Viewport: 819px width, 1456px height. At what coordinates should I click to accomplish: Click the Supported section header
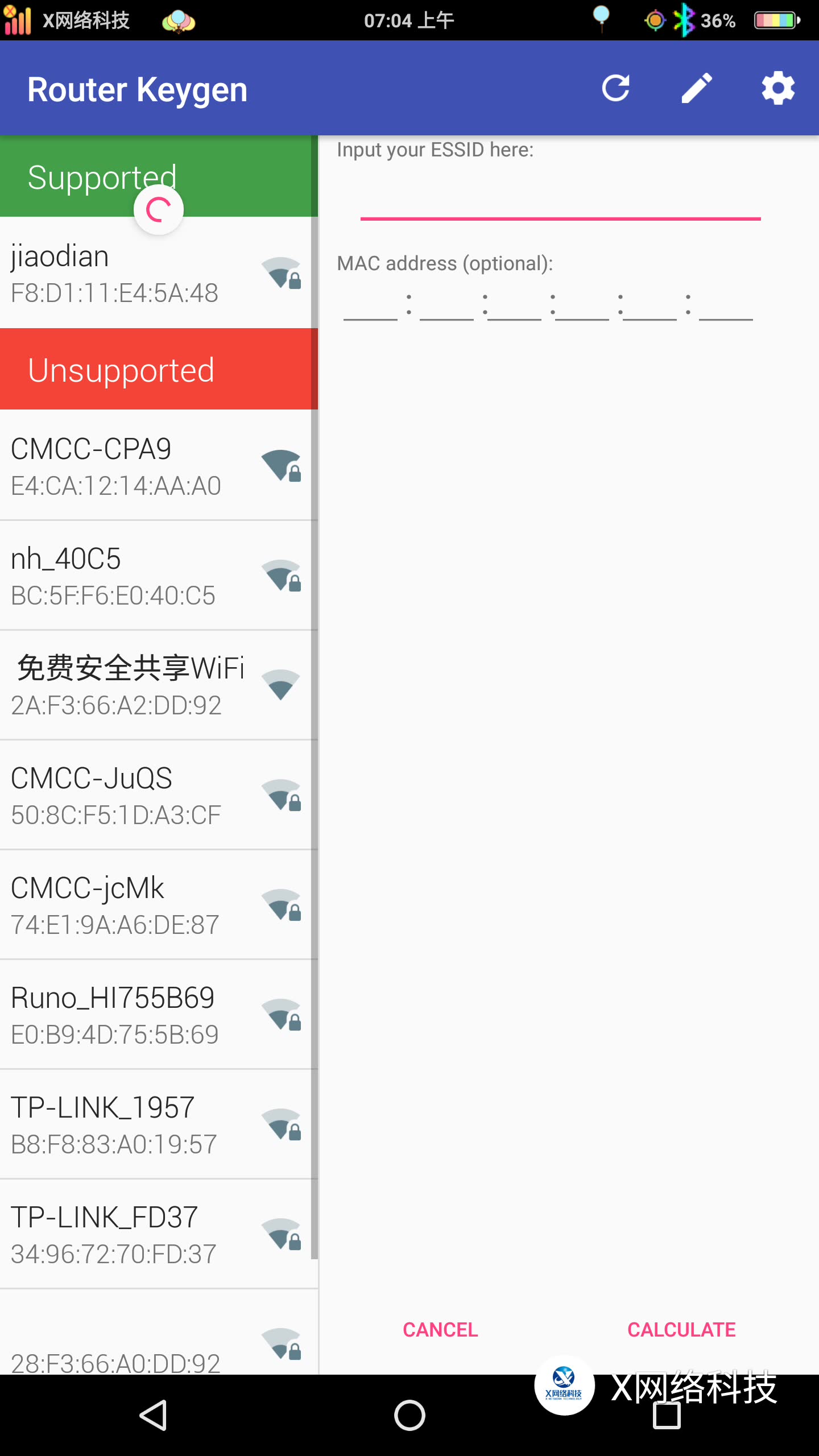tap(101, 176)
